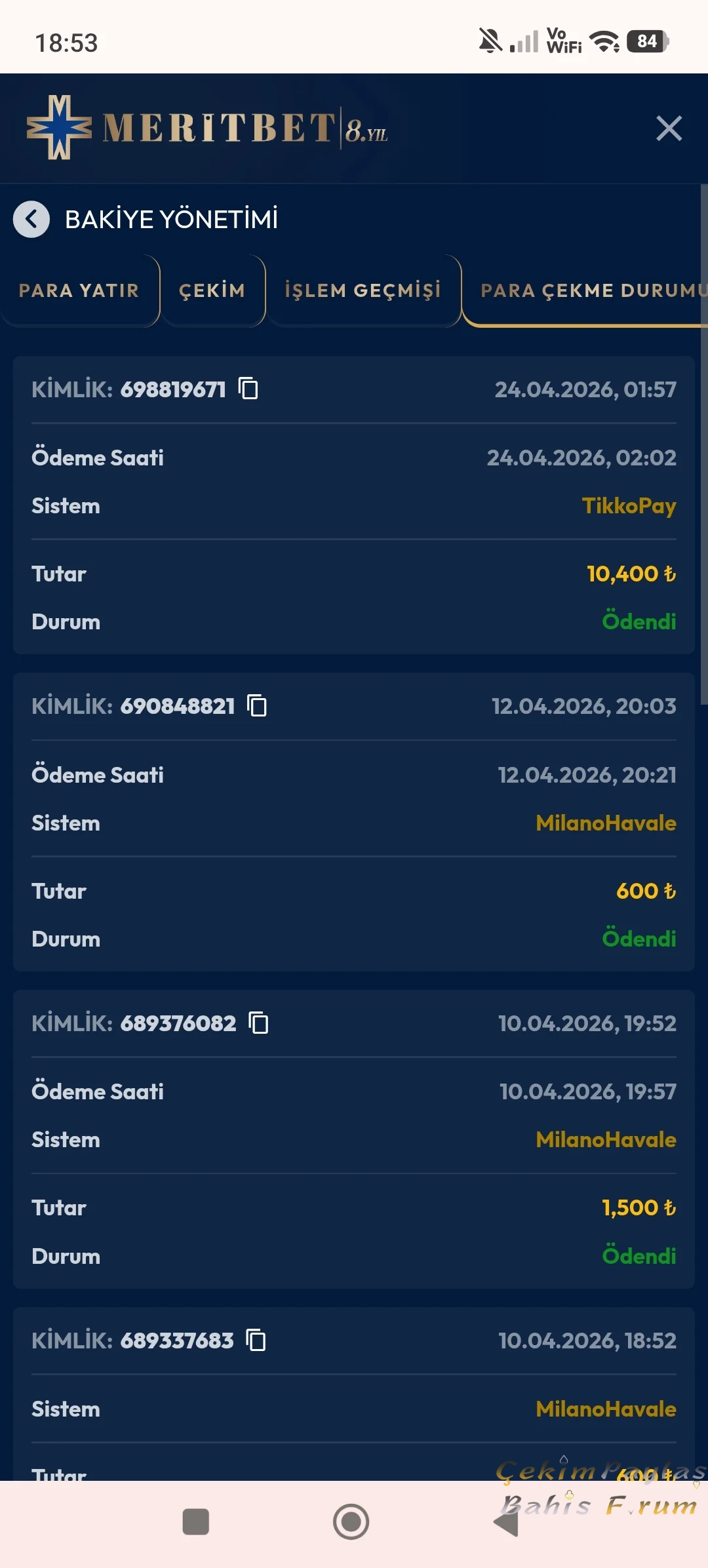Screen dimensions: 708x1568
Task: Switch to Para Çekme Durumu tab
Action: (x=587, y=290)
